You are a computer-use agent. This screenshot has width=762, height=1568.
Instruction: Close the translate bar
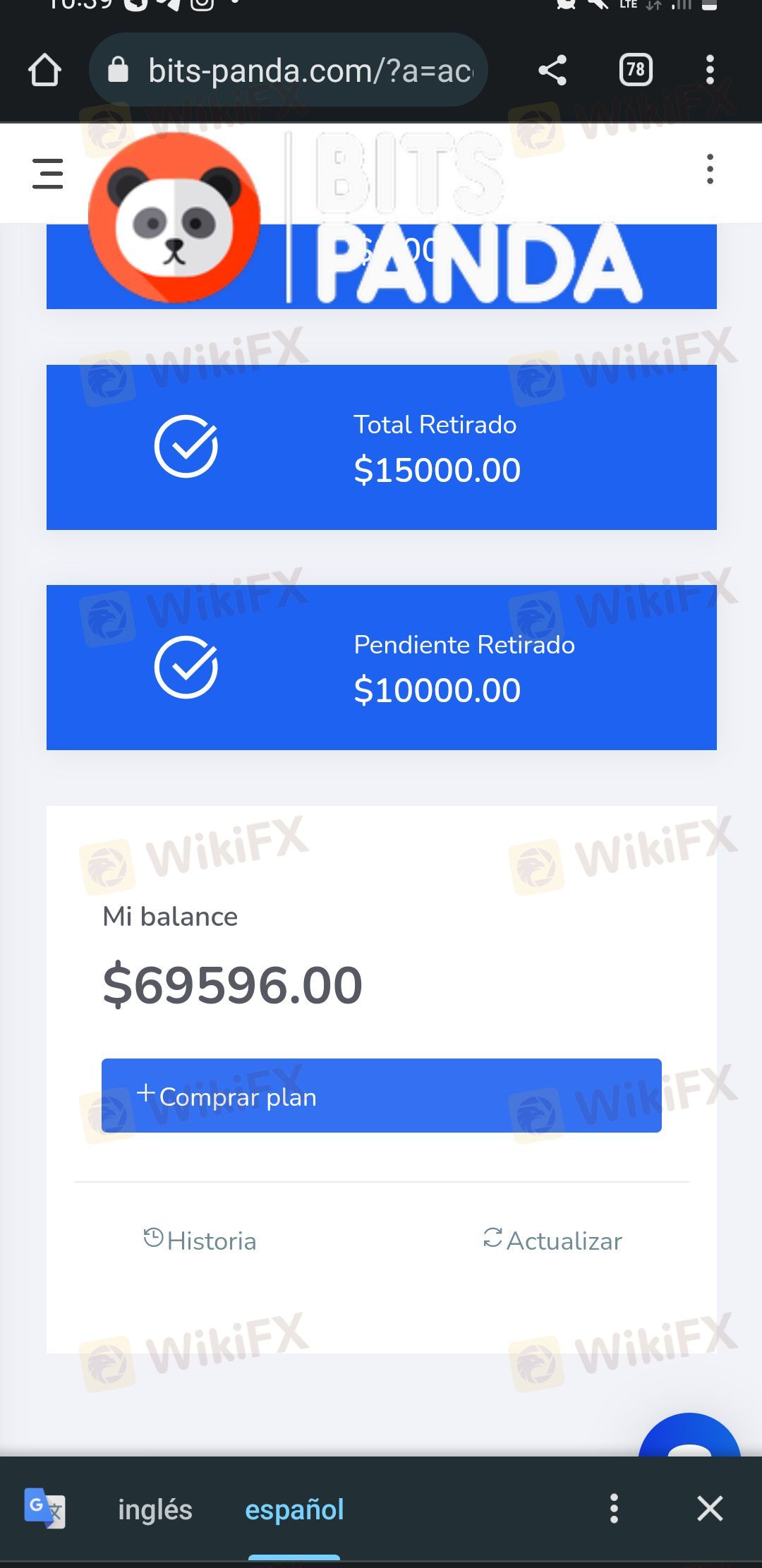[x=710, y=1509]
